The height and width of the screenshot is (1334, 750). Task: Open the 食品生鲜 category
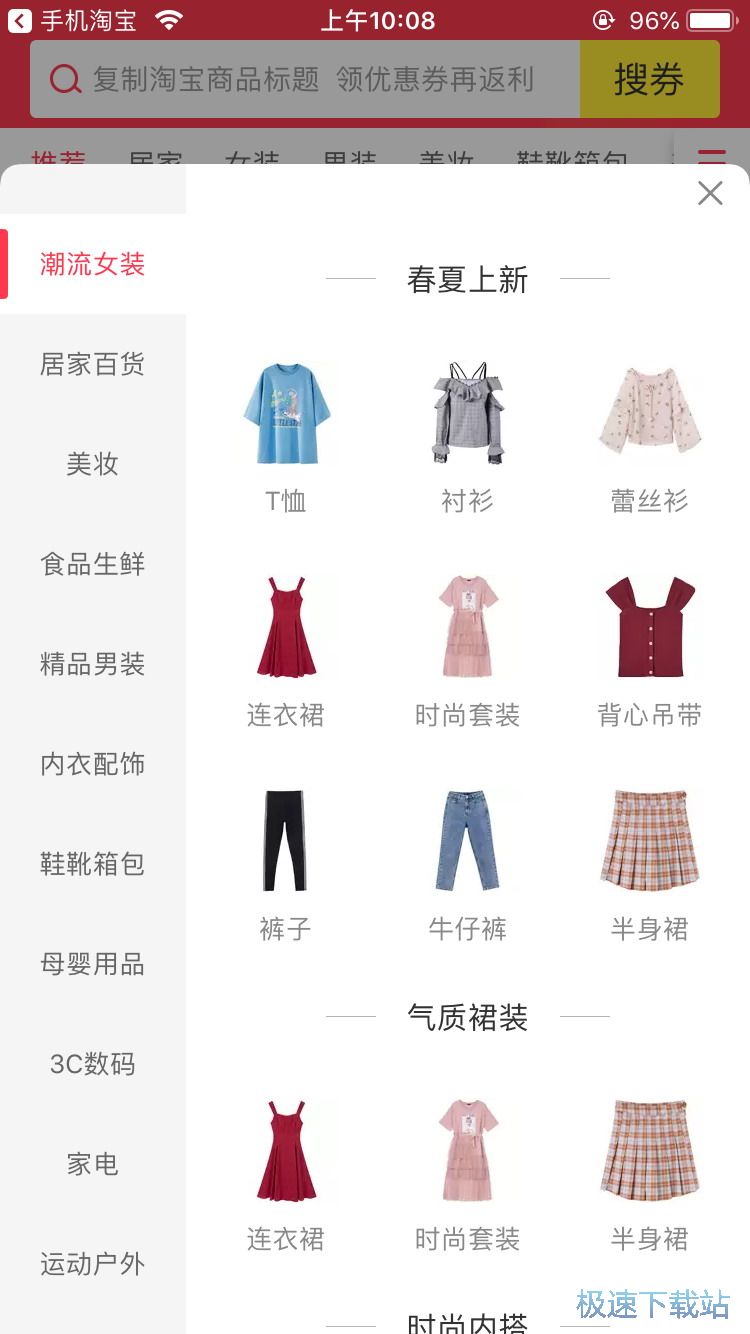click(x=92, y=564)
